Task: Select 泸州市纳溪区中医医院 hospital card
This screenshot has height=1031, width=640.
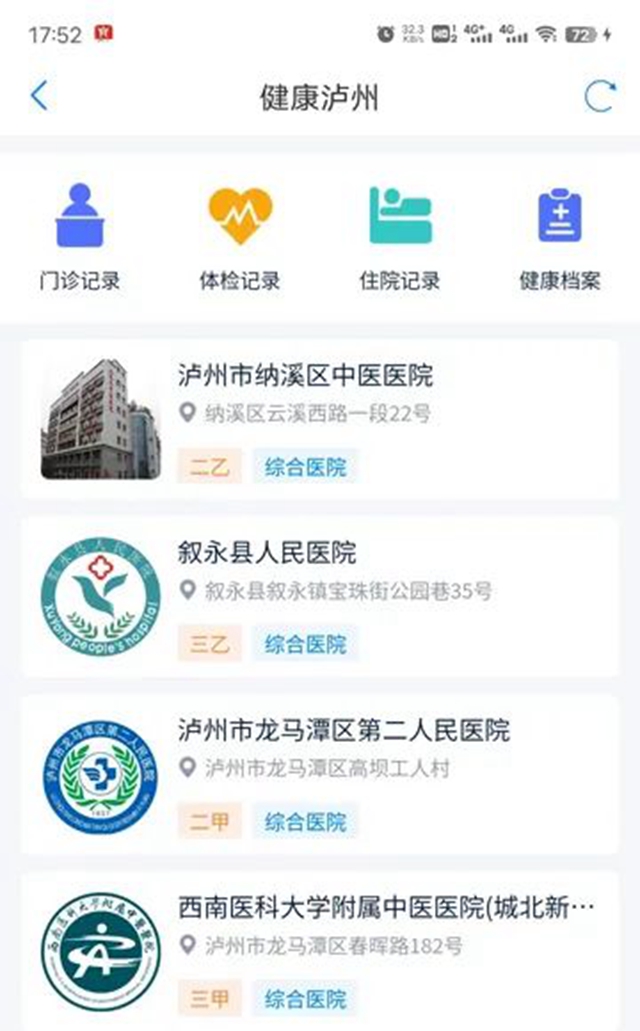Action: (x=320, y=419)
